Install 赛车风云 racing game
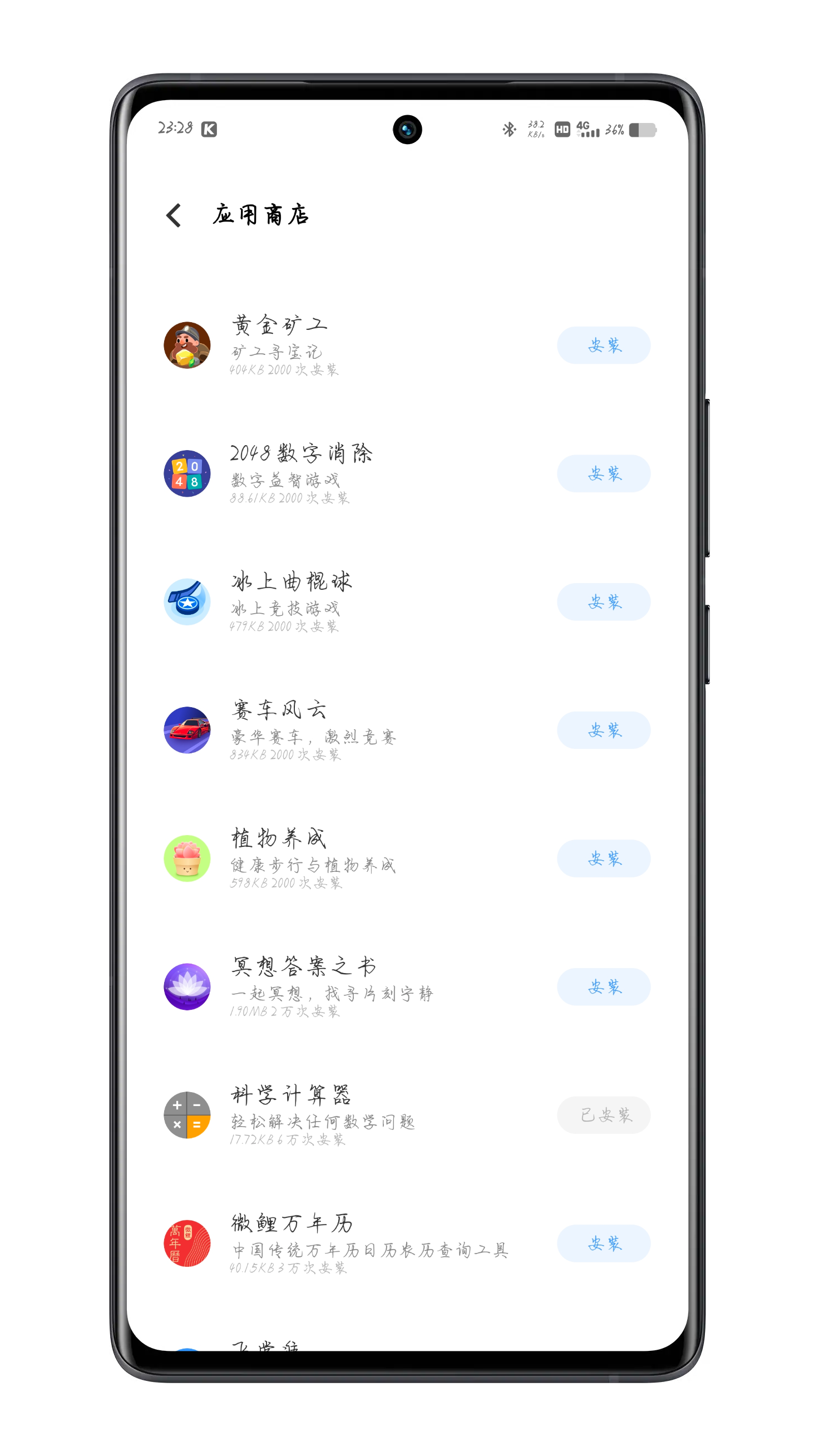 coord(603,731)
